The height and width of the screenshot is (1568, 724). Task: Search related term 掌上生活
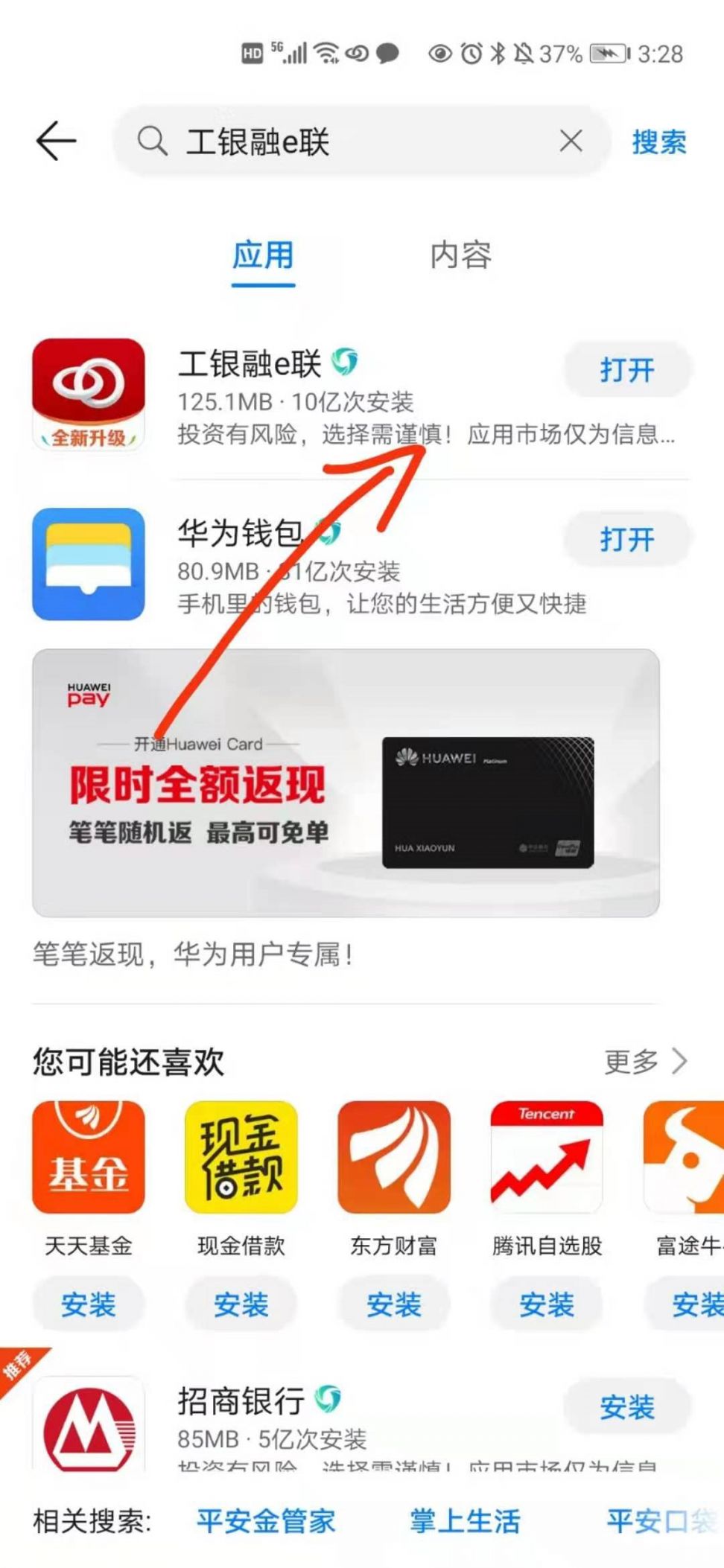coord(465,1520)
